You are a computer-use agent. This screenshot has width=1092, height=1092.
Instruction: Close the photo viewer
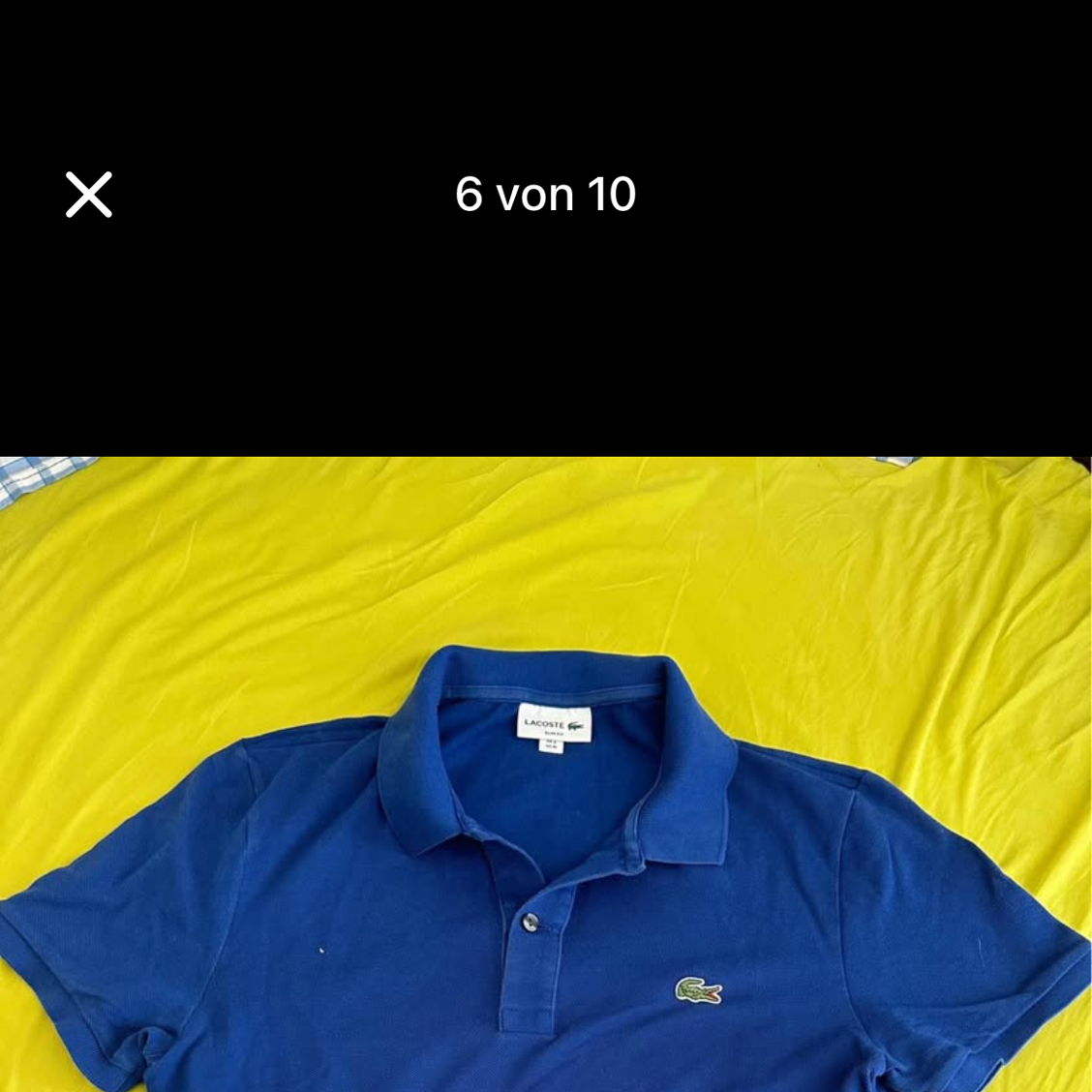click(89, 195)
